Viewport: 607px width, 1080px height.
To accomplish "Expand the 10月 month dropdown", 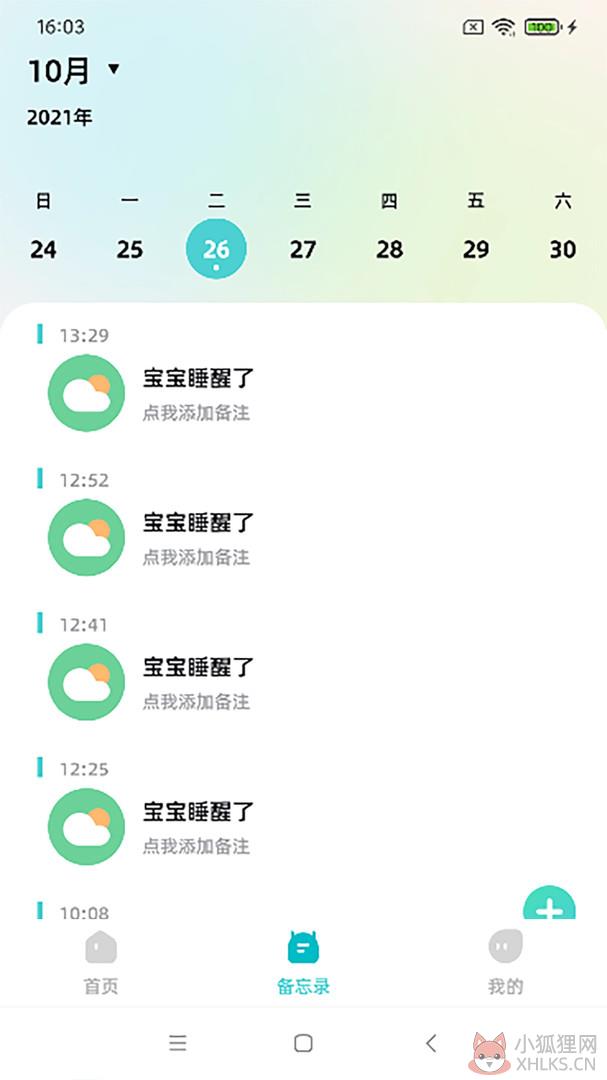I will click(74, 70).
